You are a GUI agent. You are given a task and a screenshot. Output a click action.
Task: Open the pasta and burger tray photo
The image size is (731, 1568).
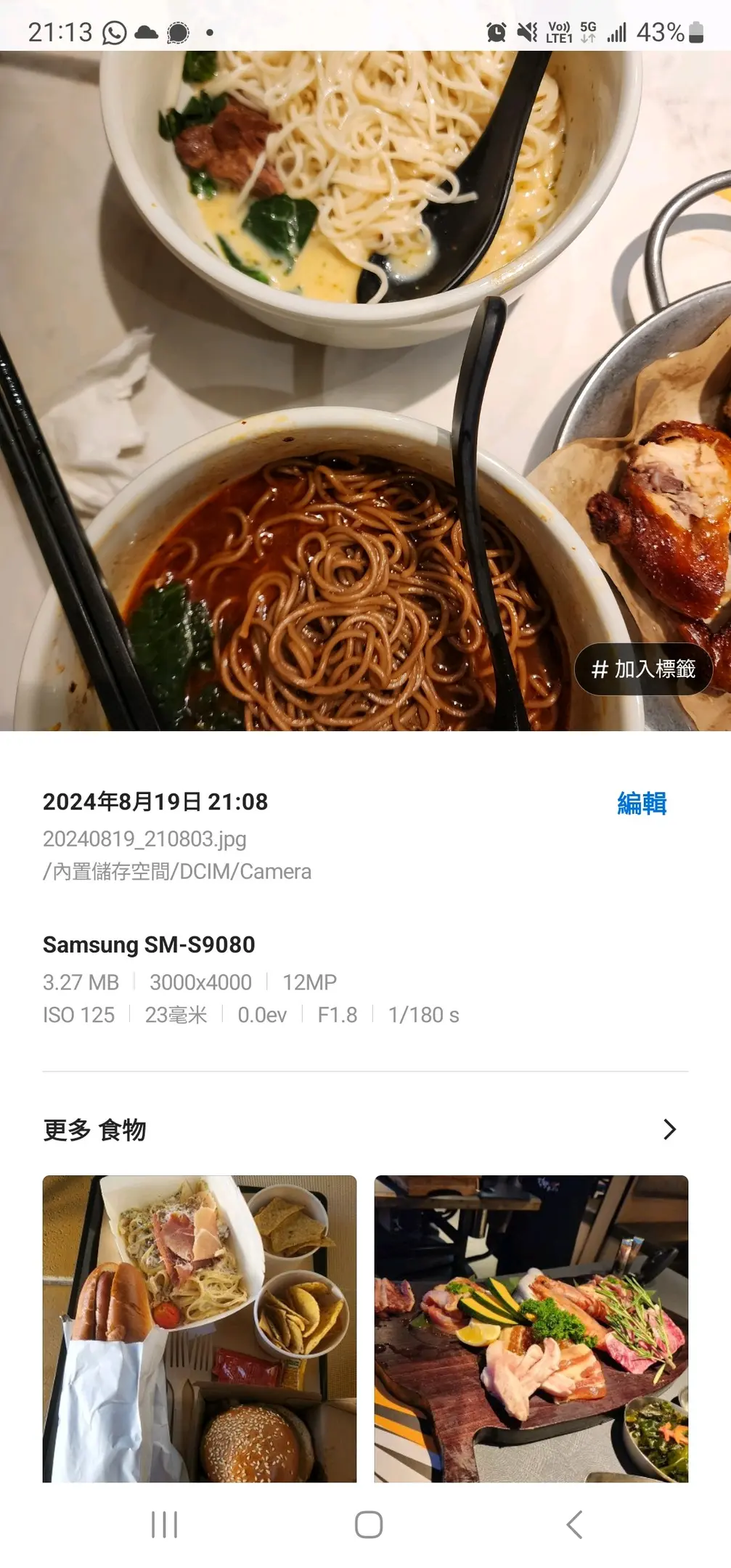(x=200, y=1328)
